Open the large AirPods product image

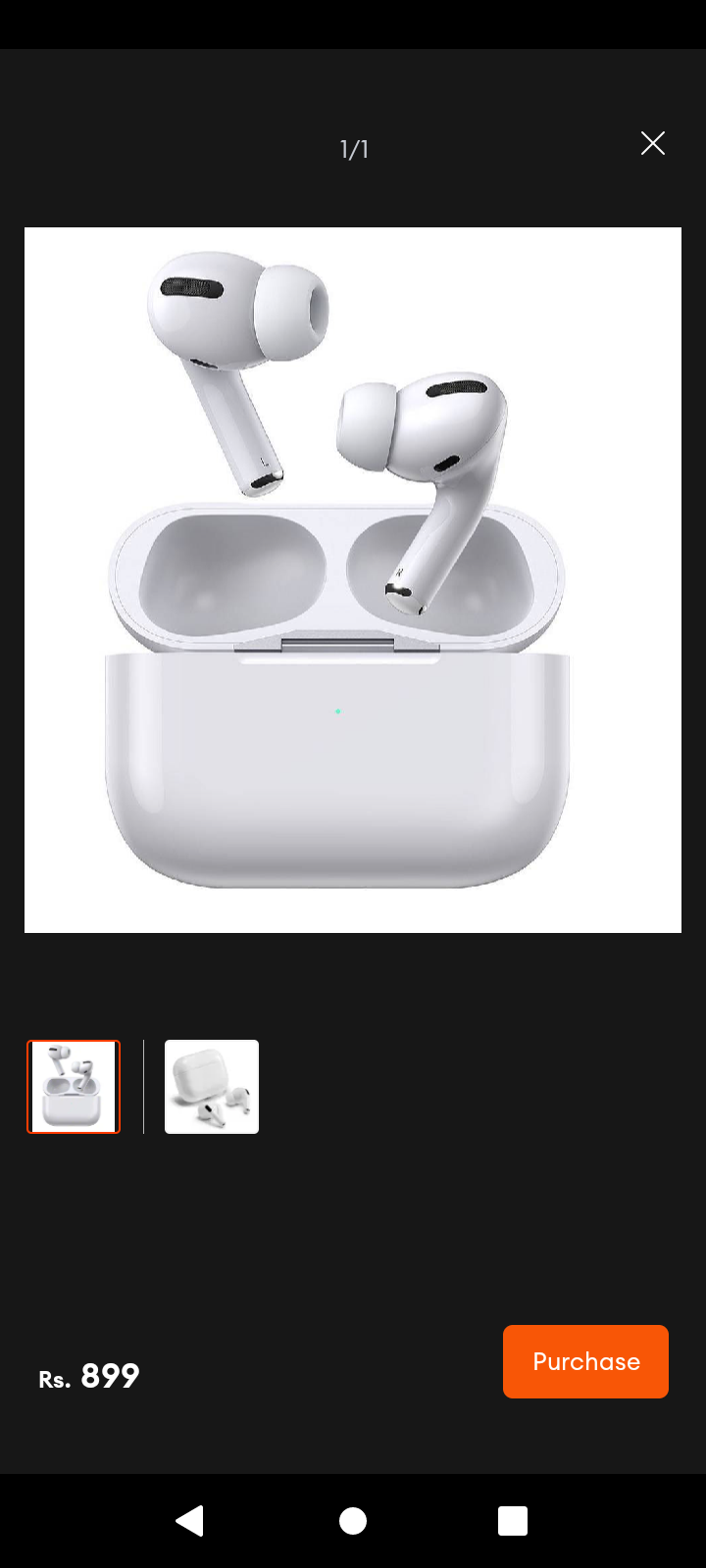point(353,580)
